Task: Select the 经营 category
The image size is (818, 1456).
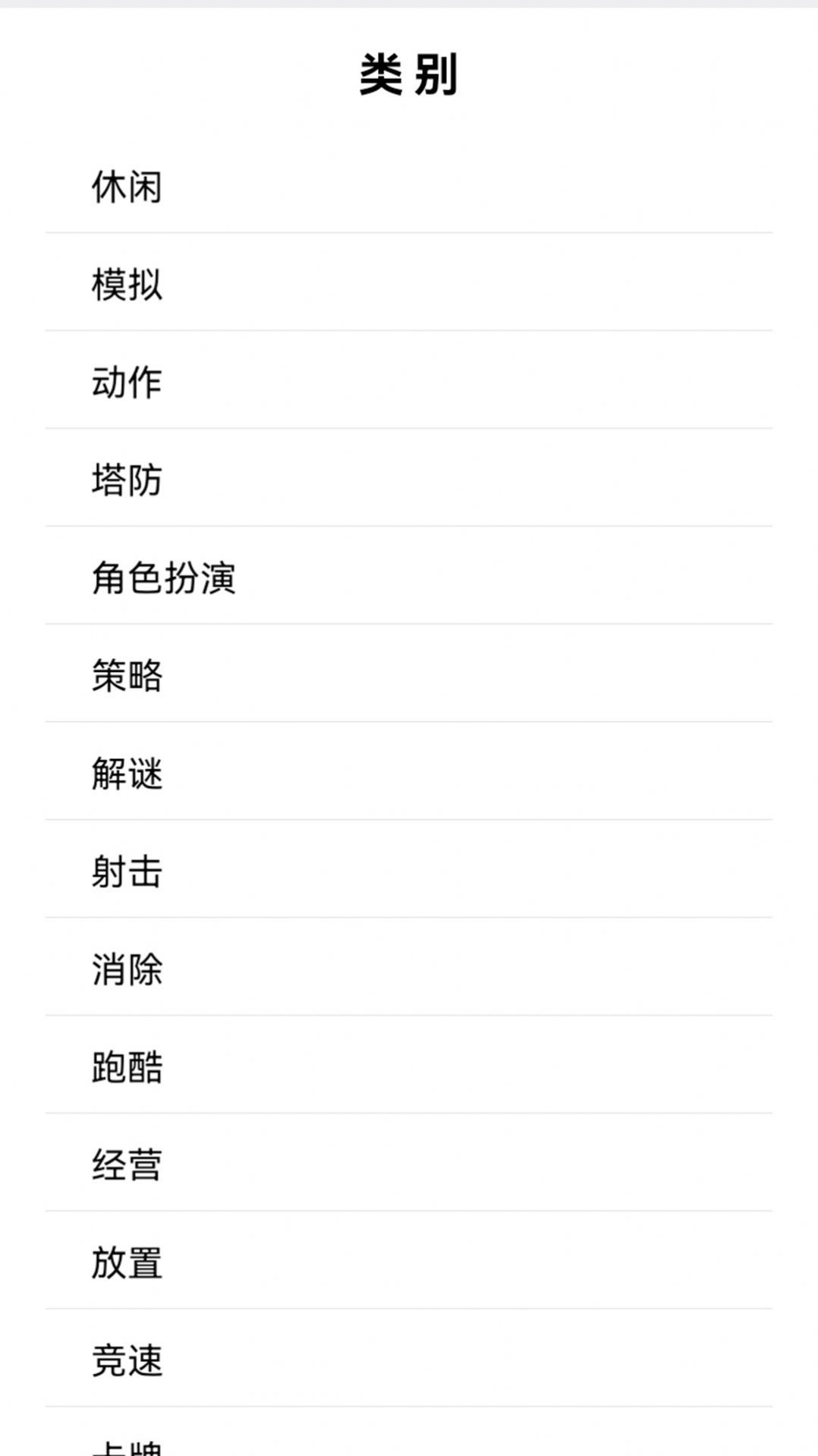Action: point(127,1165)
